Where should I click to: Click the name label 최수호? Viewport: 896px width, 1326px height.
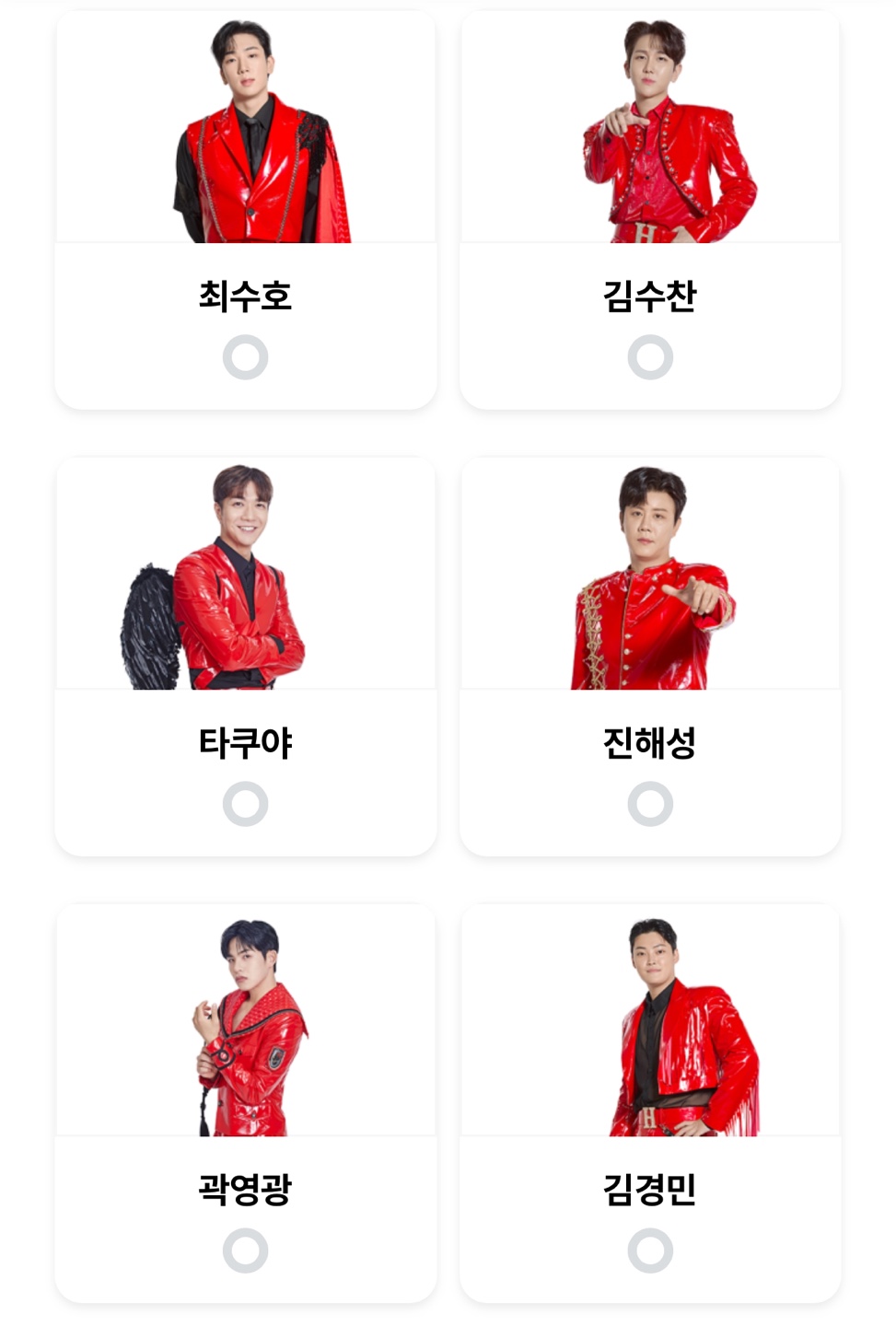tap(245, 294)
